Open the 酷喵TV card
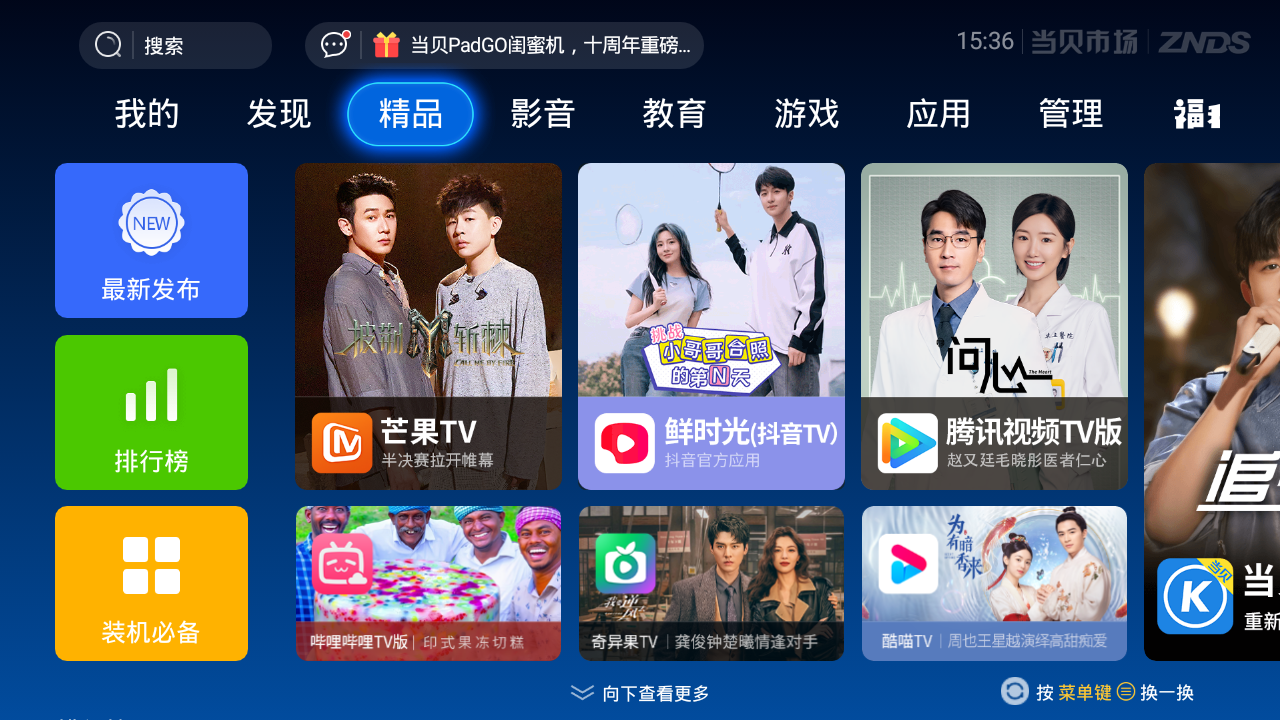 pos(994,583)
